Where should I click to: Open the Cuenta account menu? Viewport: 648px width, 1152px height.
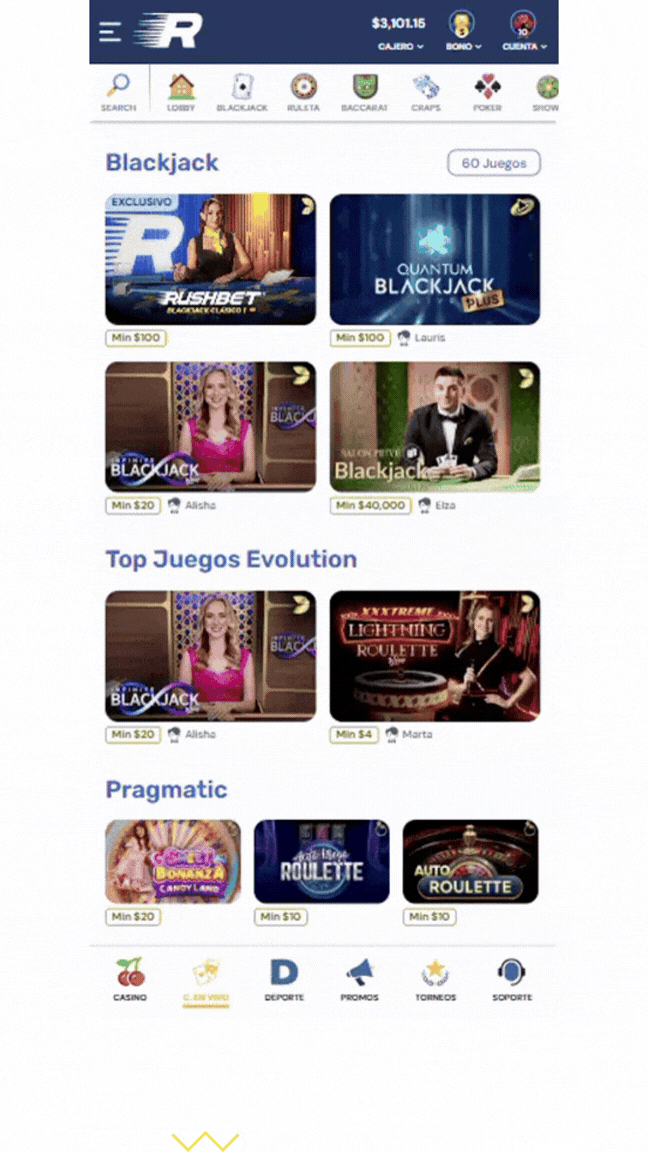click(525, 31)
